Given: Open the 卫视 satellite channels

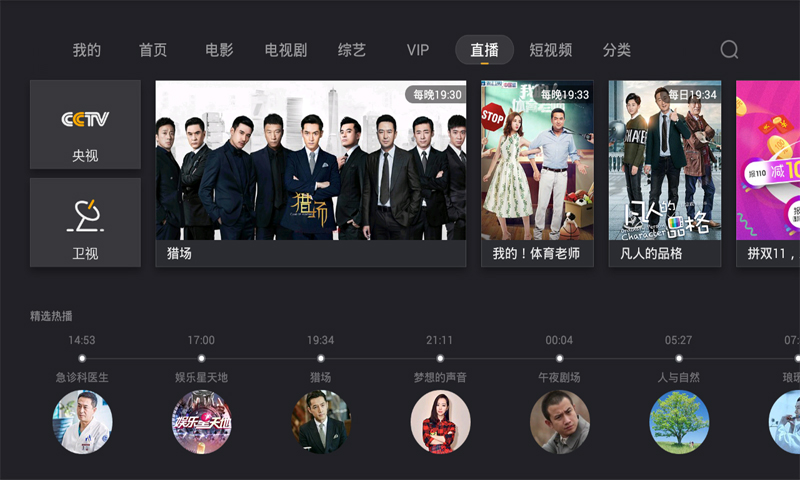Looking at the screenshot, I should pos(85,222).
